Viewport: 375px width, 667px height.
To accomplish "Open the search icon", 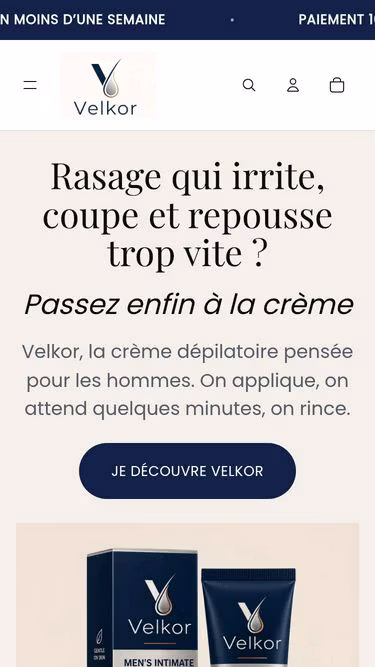I will point(249,85).
